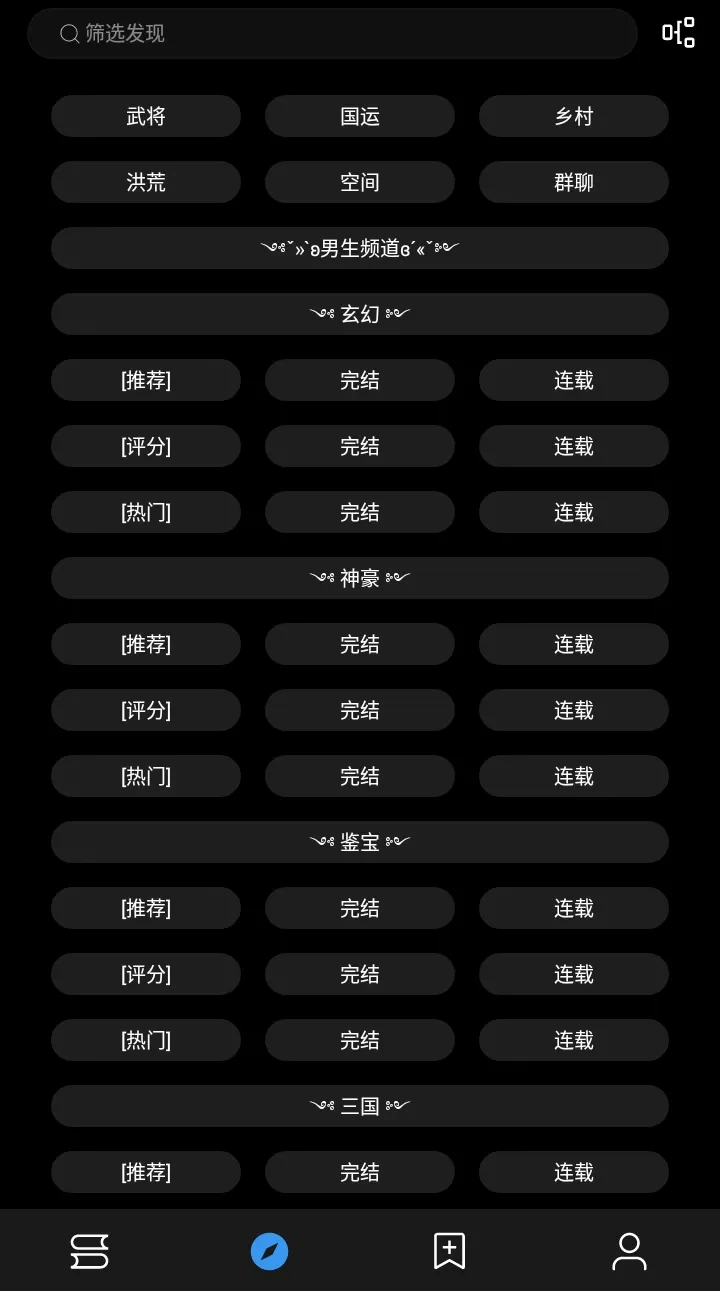Screen dimensions: 720x1291
Task: Open 完结 in the 玄幻 [评分] row
Action: [x=360, y=446]
